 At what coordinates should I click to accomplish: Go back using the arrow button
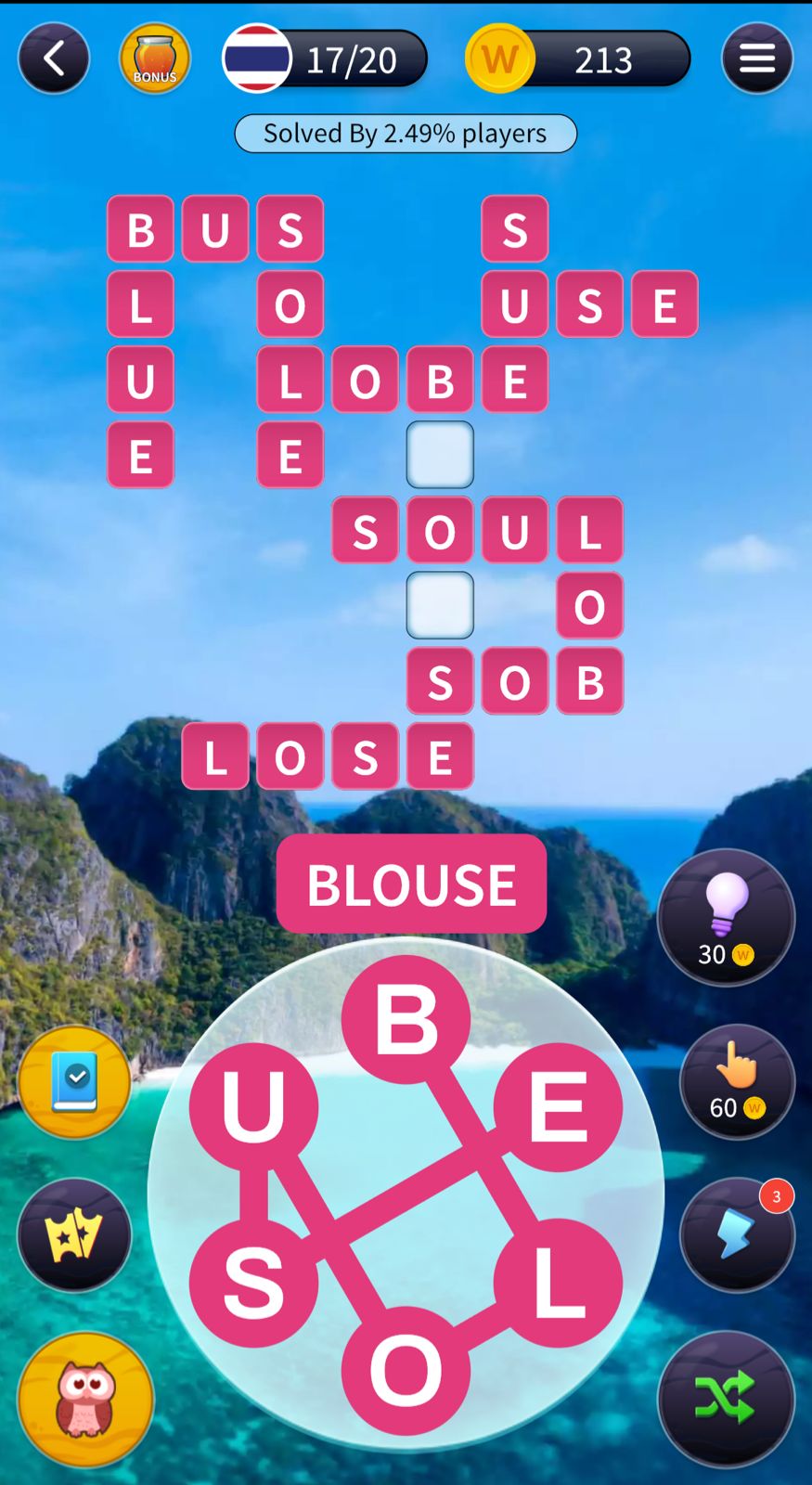coord(54,59)
